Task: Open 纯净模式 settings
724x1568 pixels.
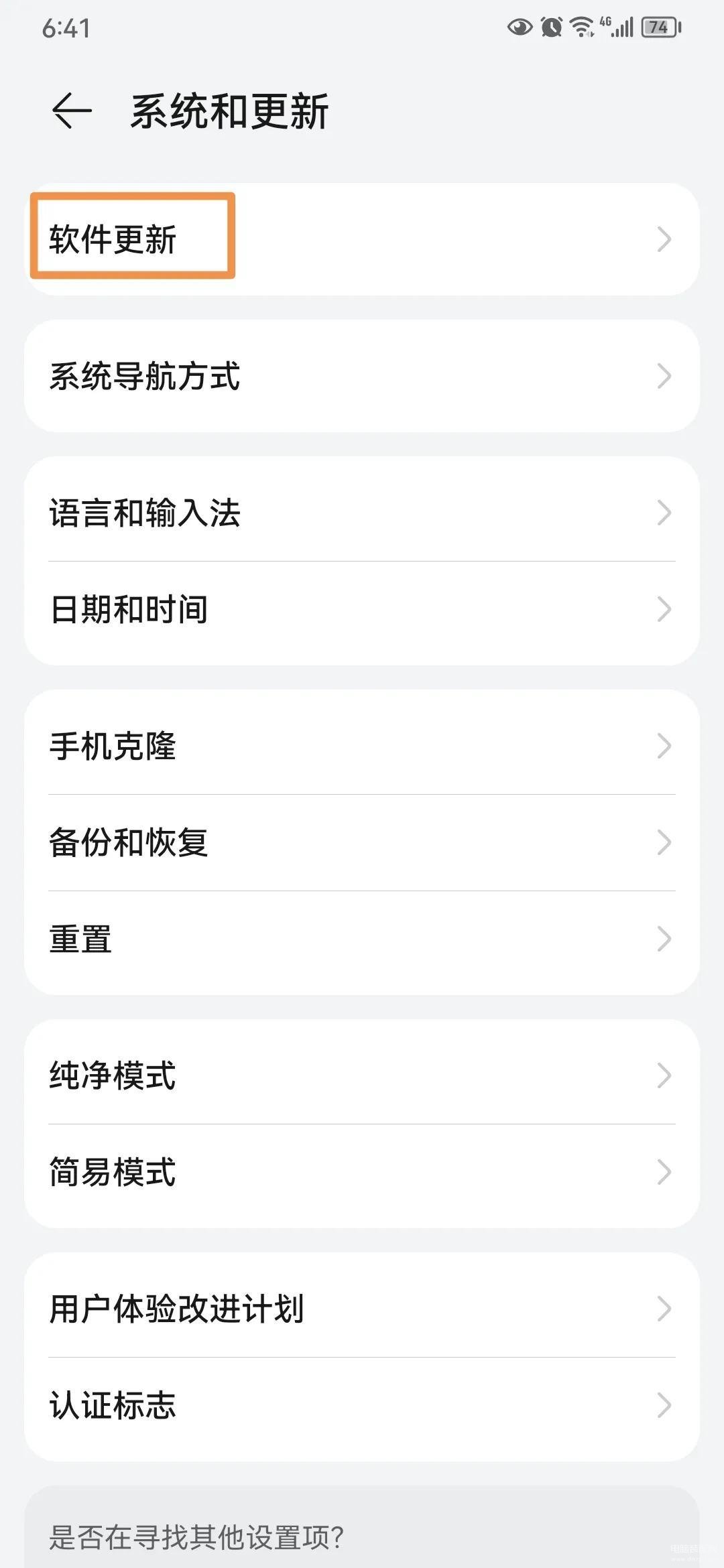Action: coord(362,1075)
